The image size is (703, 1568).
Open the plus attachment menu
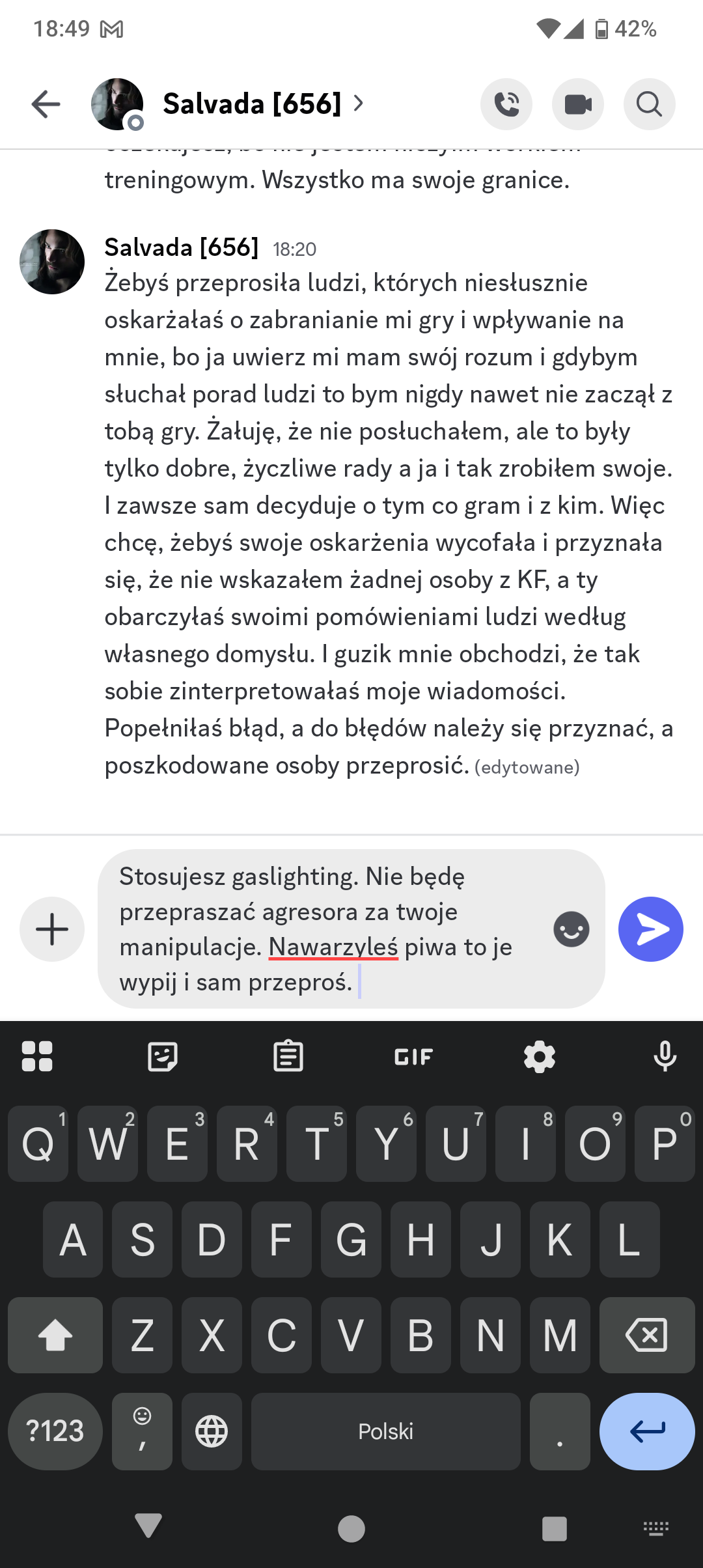[x=52, y=929]
